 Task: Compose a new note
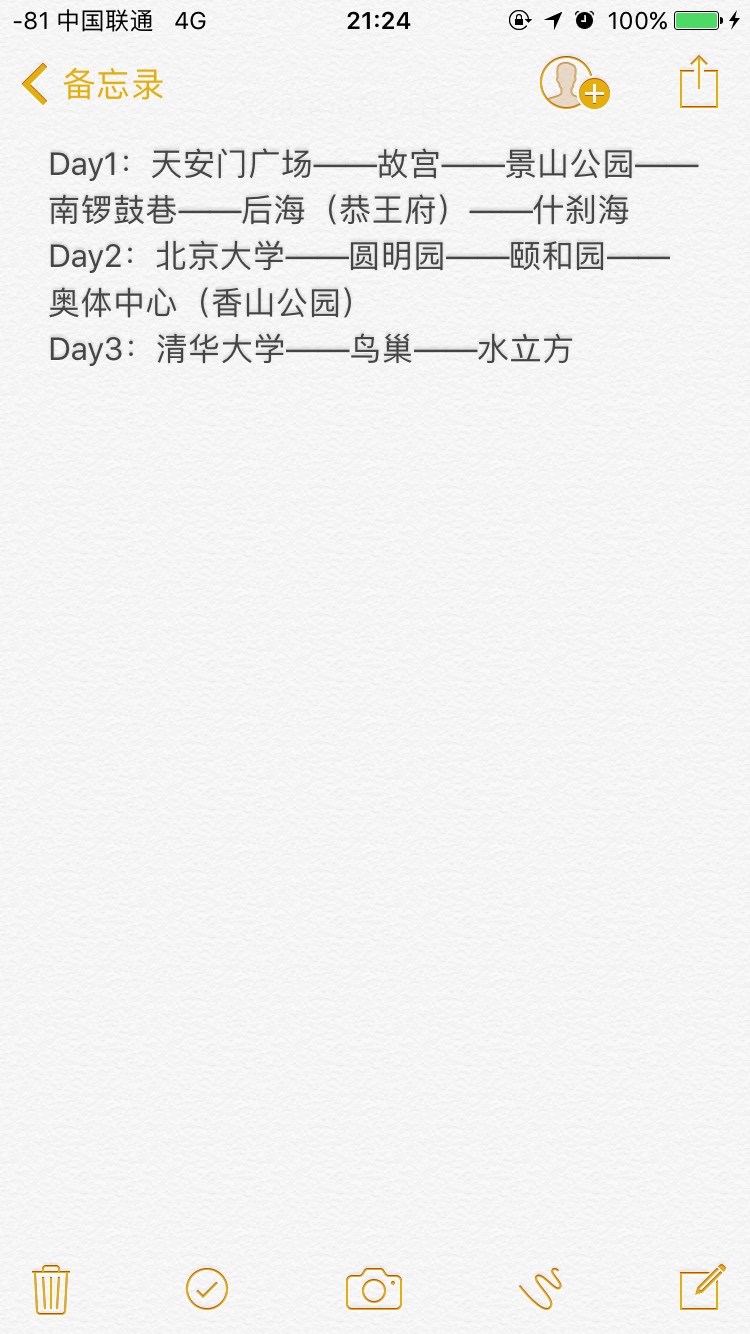point(702,1288)
